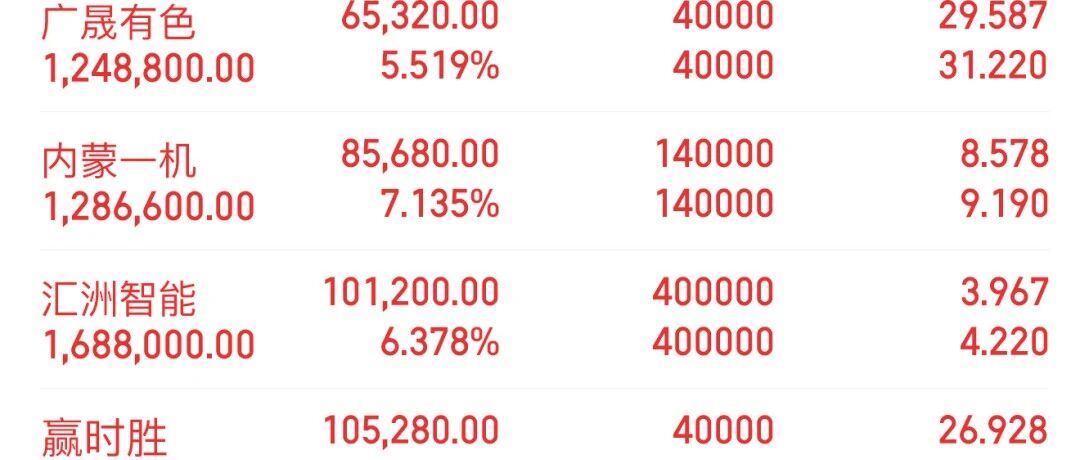This screenshot has height=460, width=1080.
Task: Open the 广晟有色 holding row
Action: coord(544,43)
